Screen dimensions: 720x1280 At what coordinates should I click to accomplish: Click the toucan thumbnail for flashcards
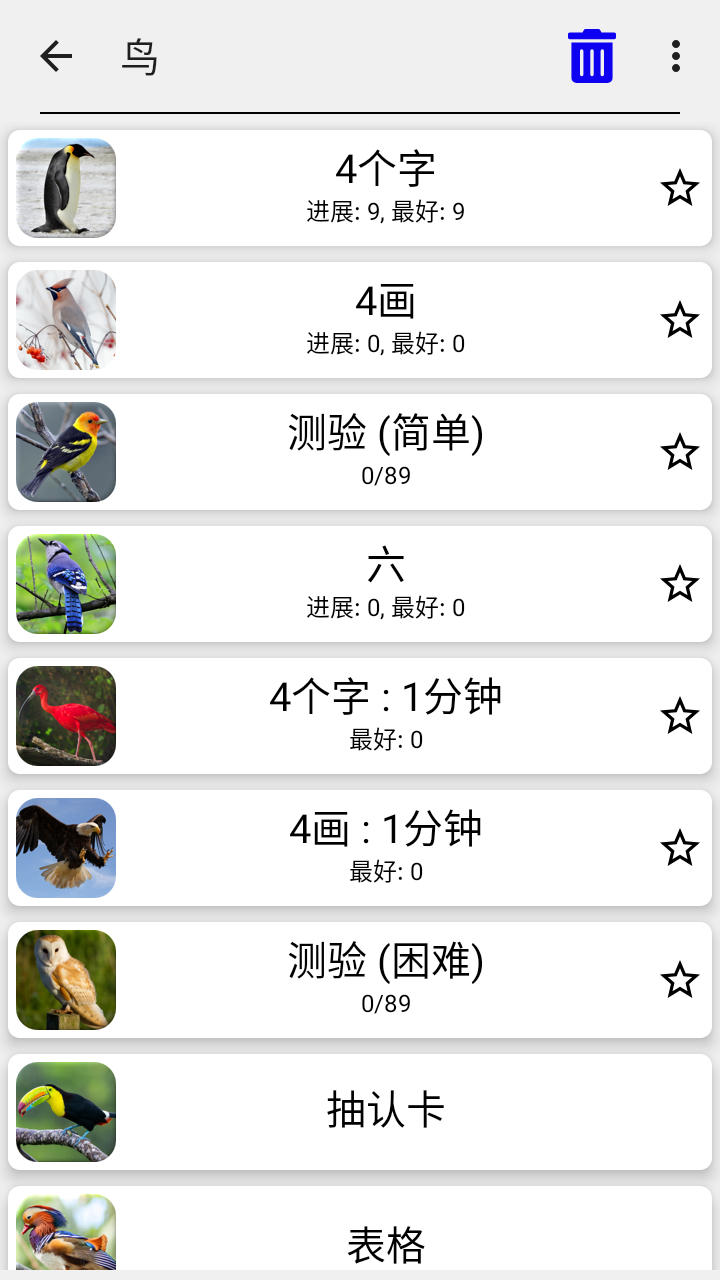65,1112
